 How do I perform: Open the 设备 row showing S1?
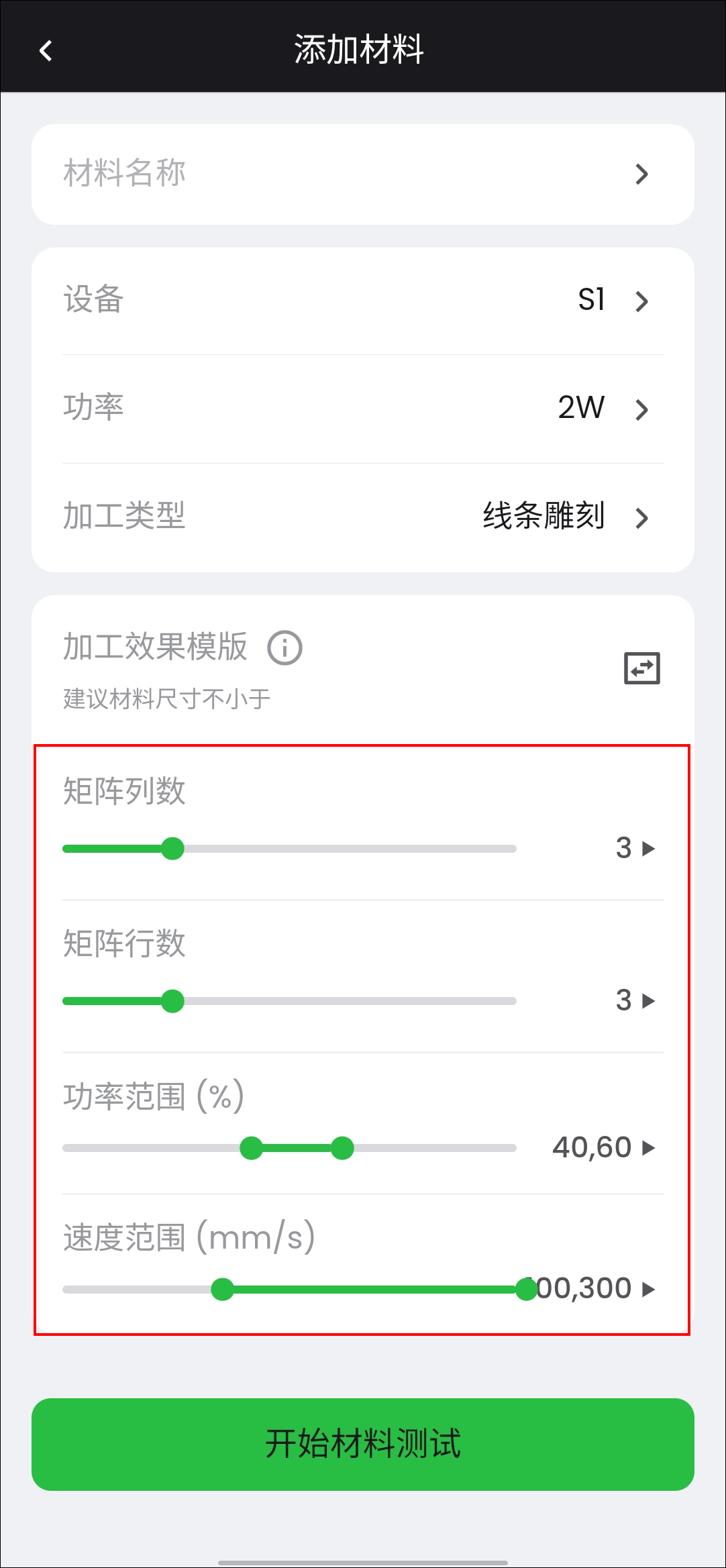[x=363, y=301]
